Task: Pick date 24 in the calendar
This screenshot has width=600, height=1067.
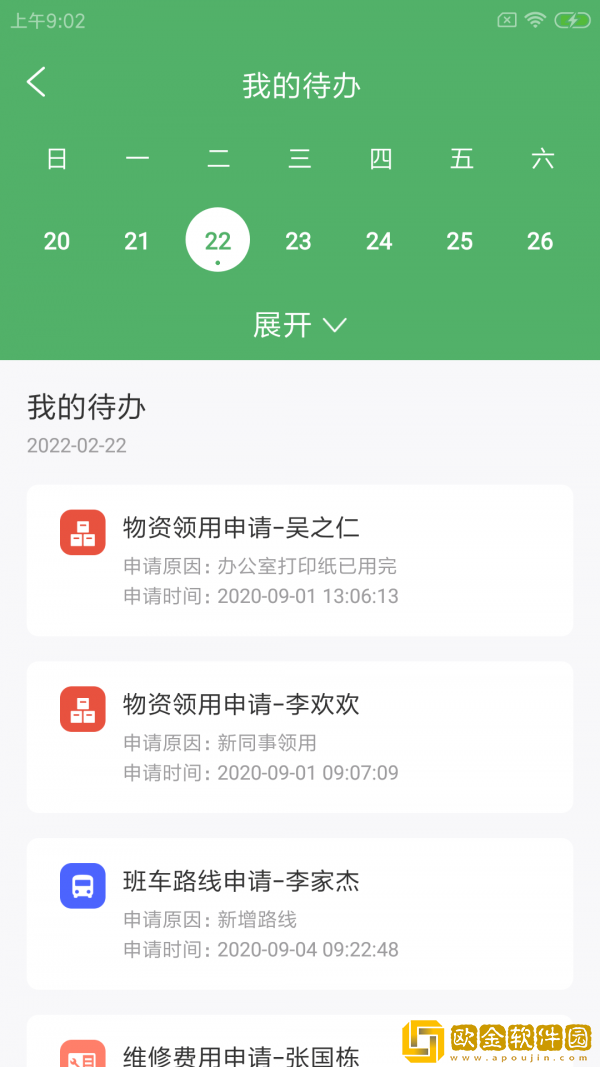Action: point(379,241)
